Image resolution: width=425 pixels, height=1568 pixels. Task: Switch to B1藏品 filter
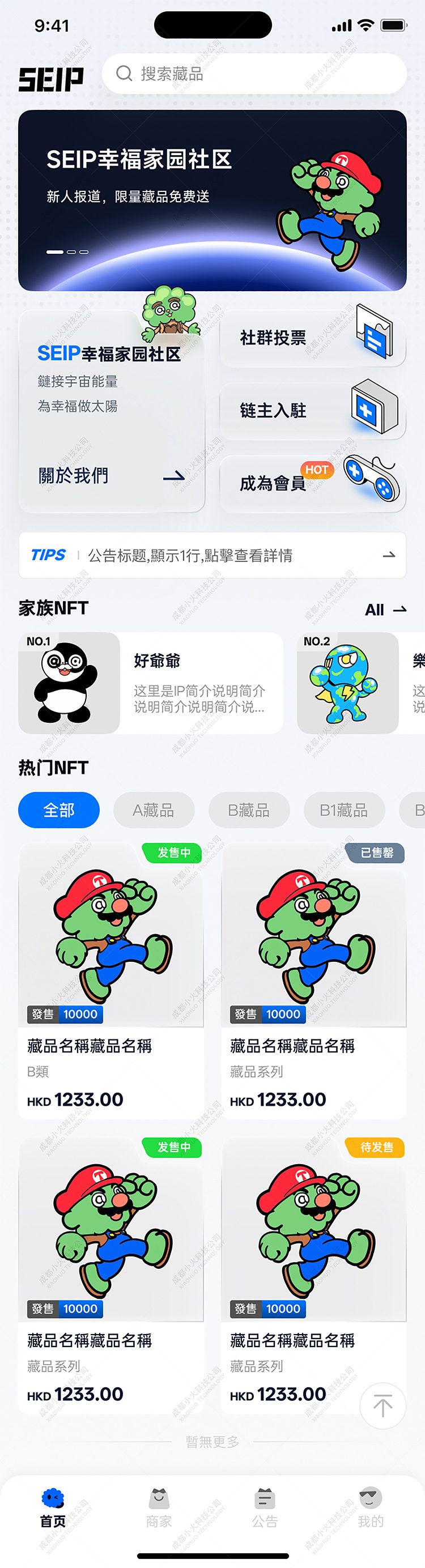343,809
